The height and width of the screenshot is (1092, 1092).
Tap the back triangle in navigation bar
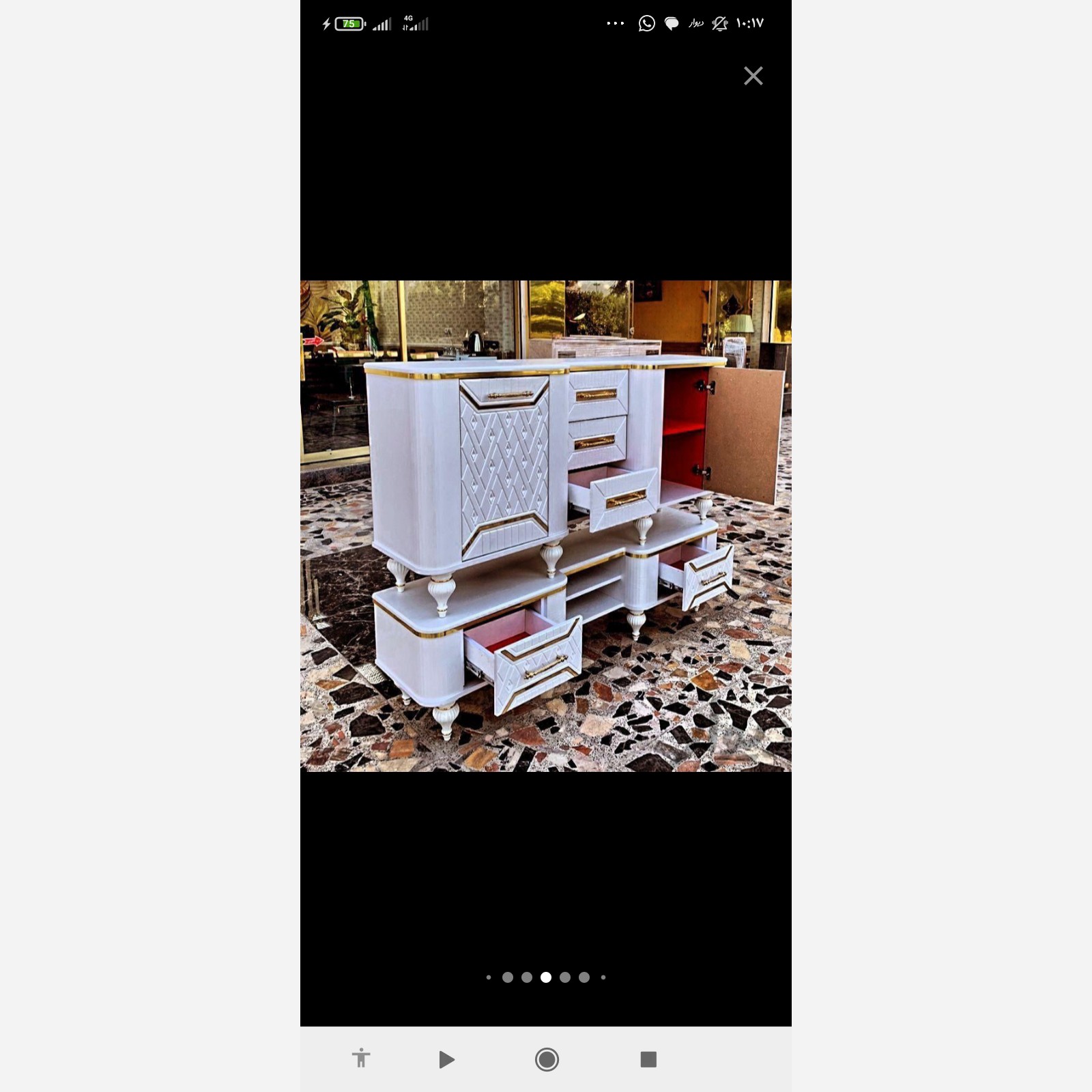(446, 1059)
